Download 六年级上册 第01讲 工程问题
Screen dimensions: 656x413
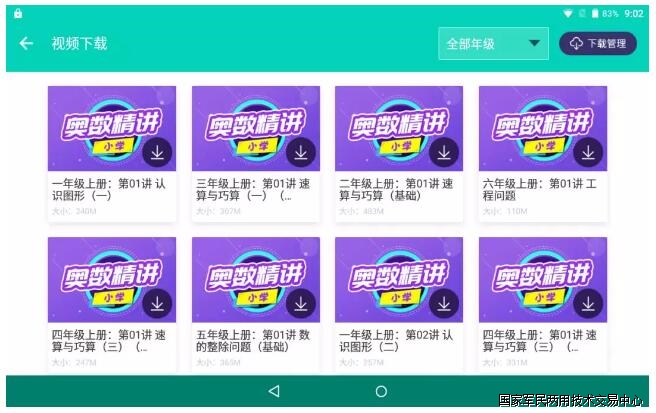tap(588, 152)
